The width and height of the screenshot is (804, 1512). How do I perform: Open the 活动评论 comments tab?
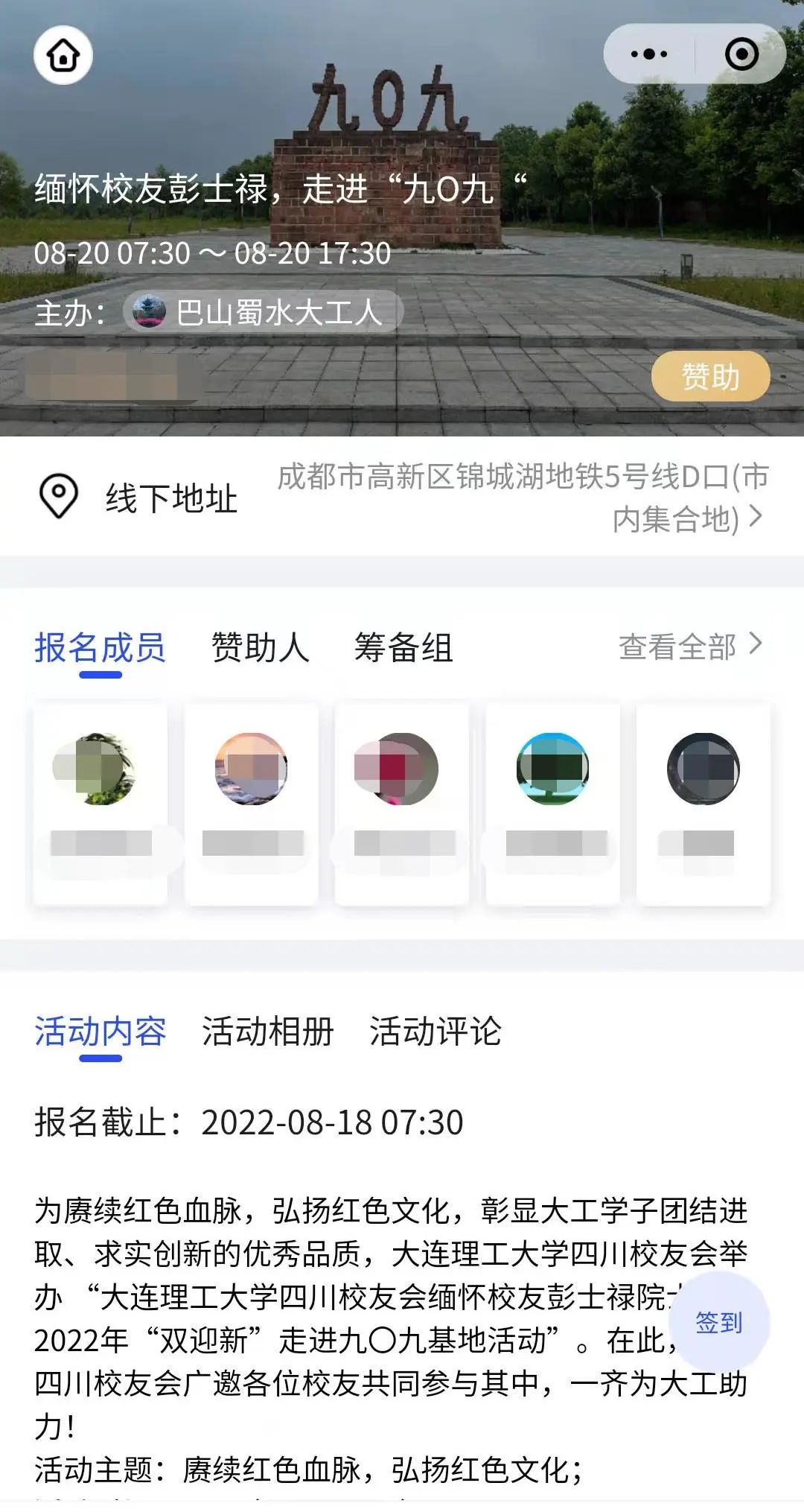pos(435,1032)
